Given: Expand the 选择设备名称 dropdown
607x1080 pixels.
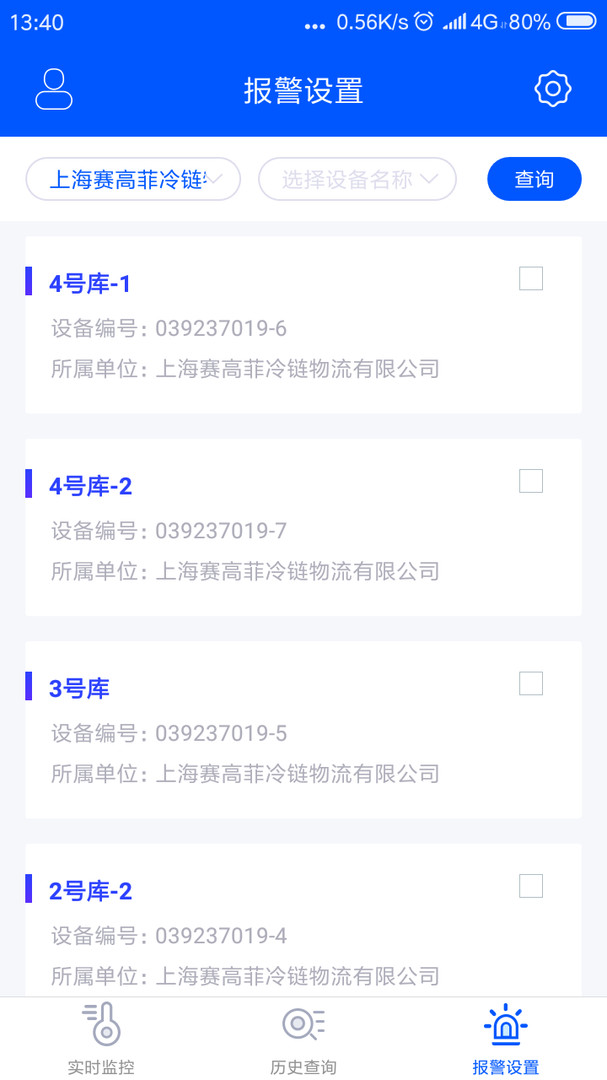Looking at the screenshot, I should [x=357, y=180].
